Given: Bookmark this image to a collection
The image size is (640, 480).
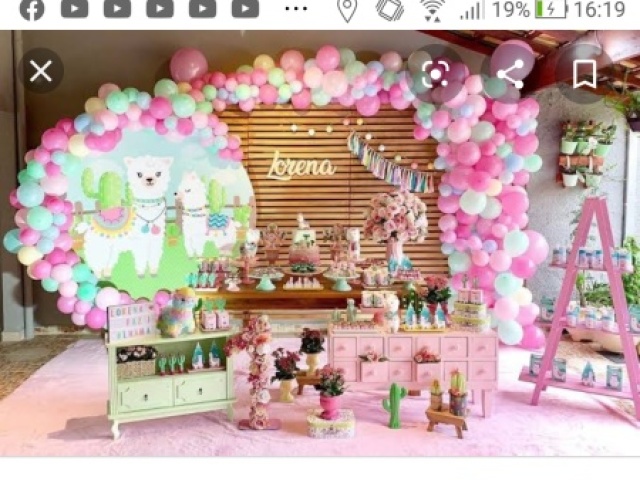Looking at the screenshot, I should pos(585,72).
